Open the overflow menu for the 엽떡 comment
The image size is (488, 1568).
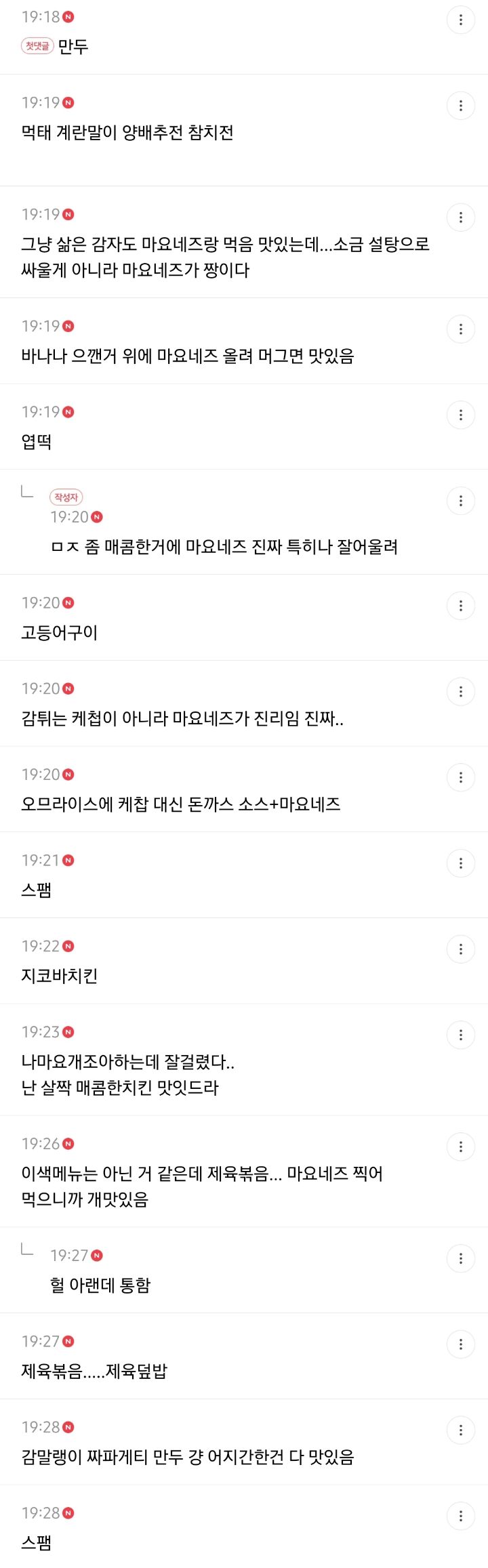point(461,415)
